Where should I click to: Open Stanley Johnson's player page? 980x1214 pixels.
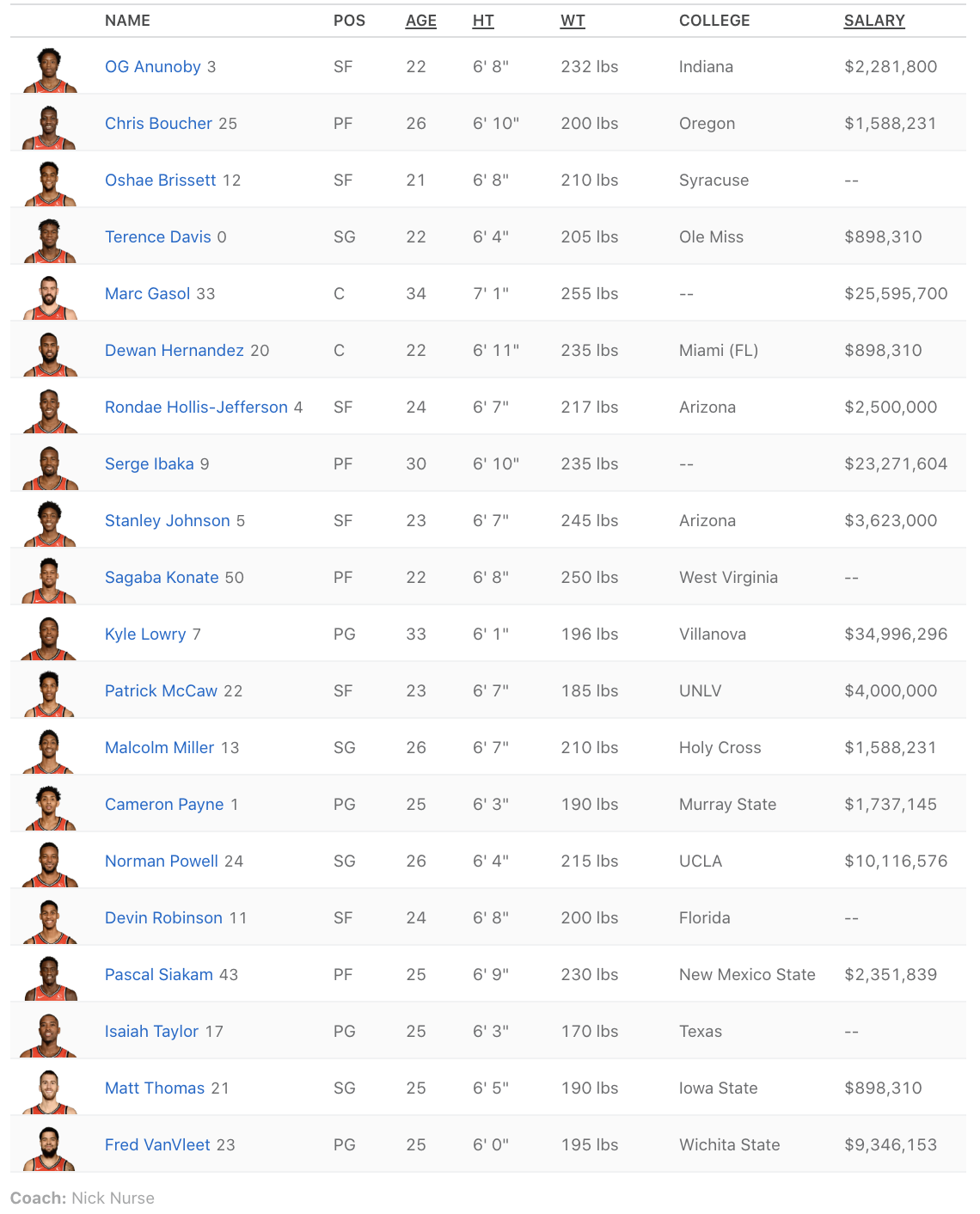tap(167, 521)
